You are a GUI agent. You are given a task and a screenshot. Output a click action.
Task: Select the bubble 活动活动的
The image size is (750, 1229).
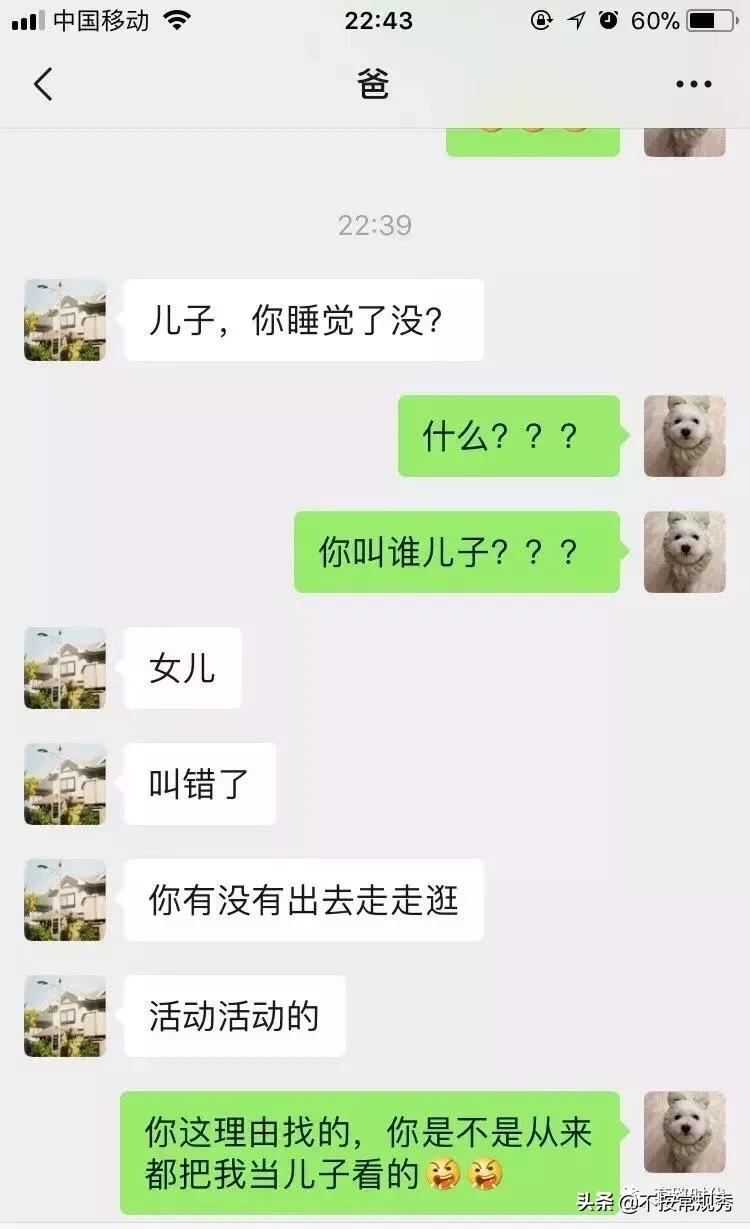[234, 1015]
